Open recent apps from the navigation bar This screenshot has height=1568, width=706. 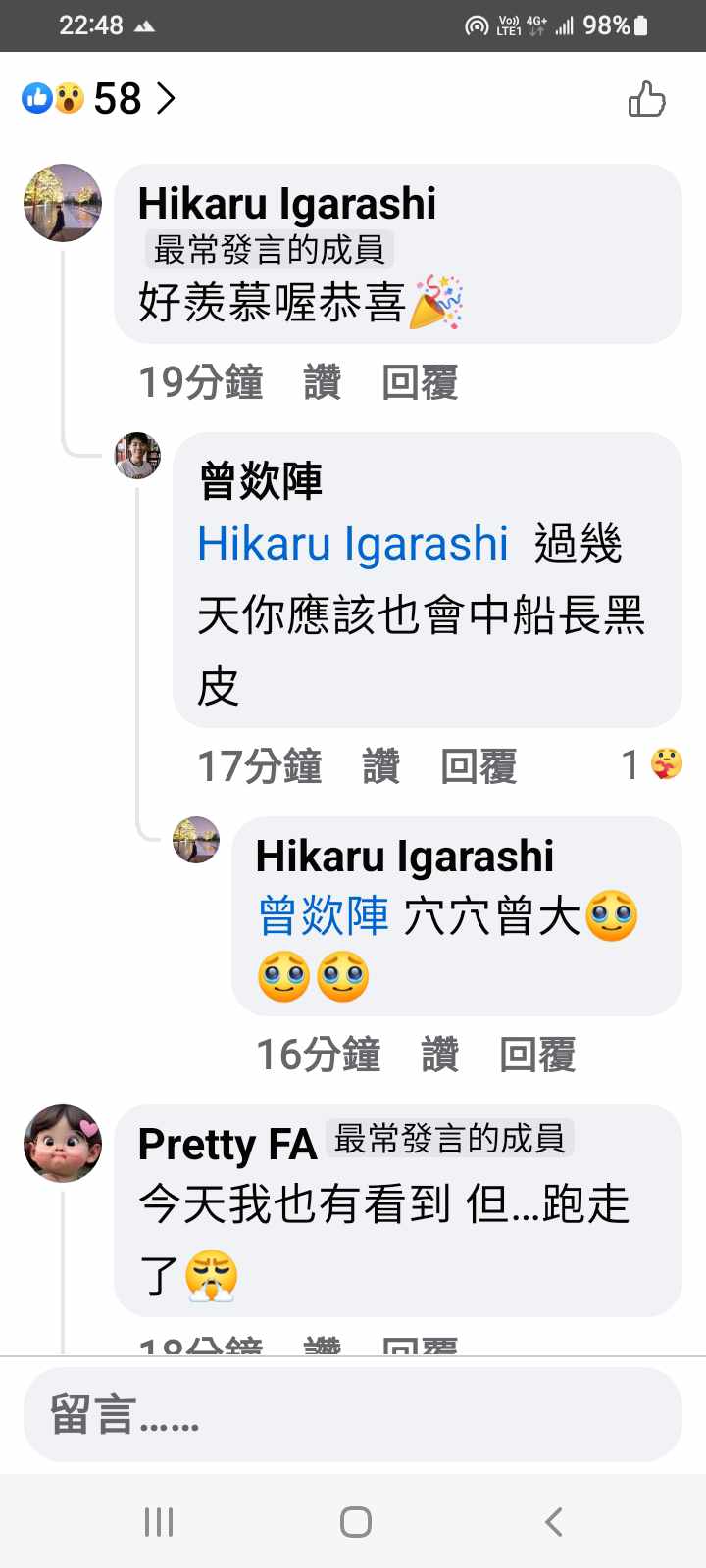click(159, 1522)
